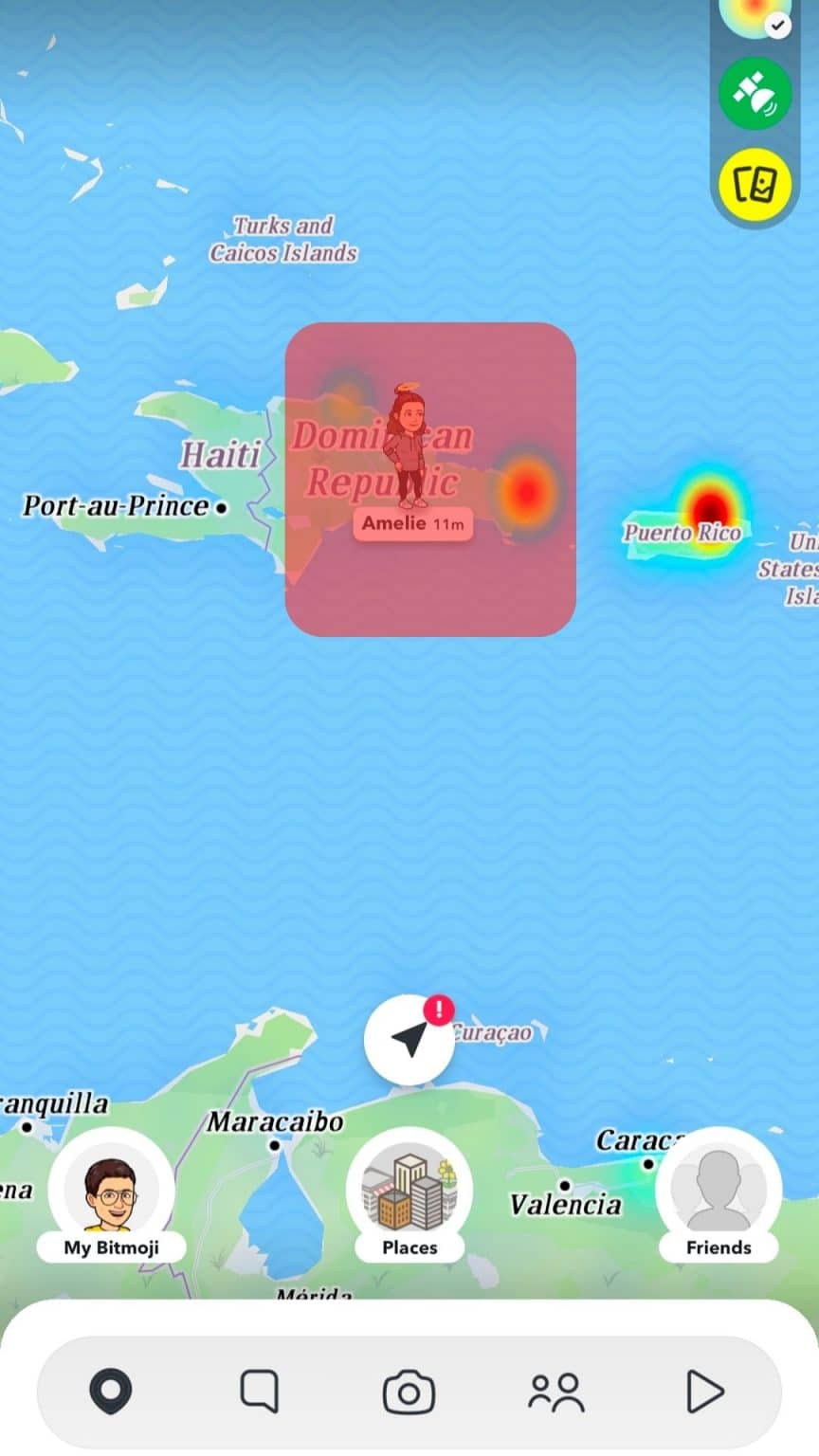This screenshot has height=1456, width=819.
Task: Open the heat spot over Puerto Rico
Action: click(709, 509)
